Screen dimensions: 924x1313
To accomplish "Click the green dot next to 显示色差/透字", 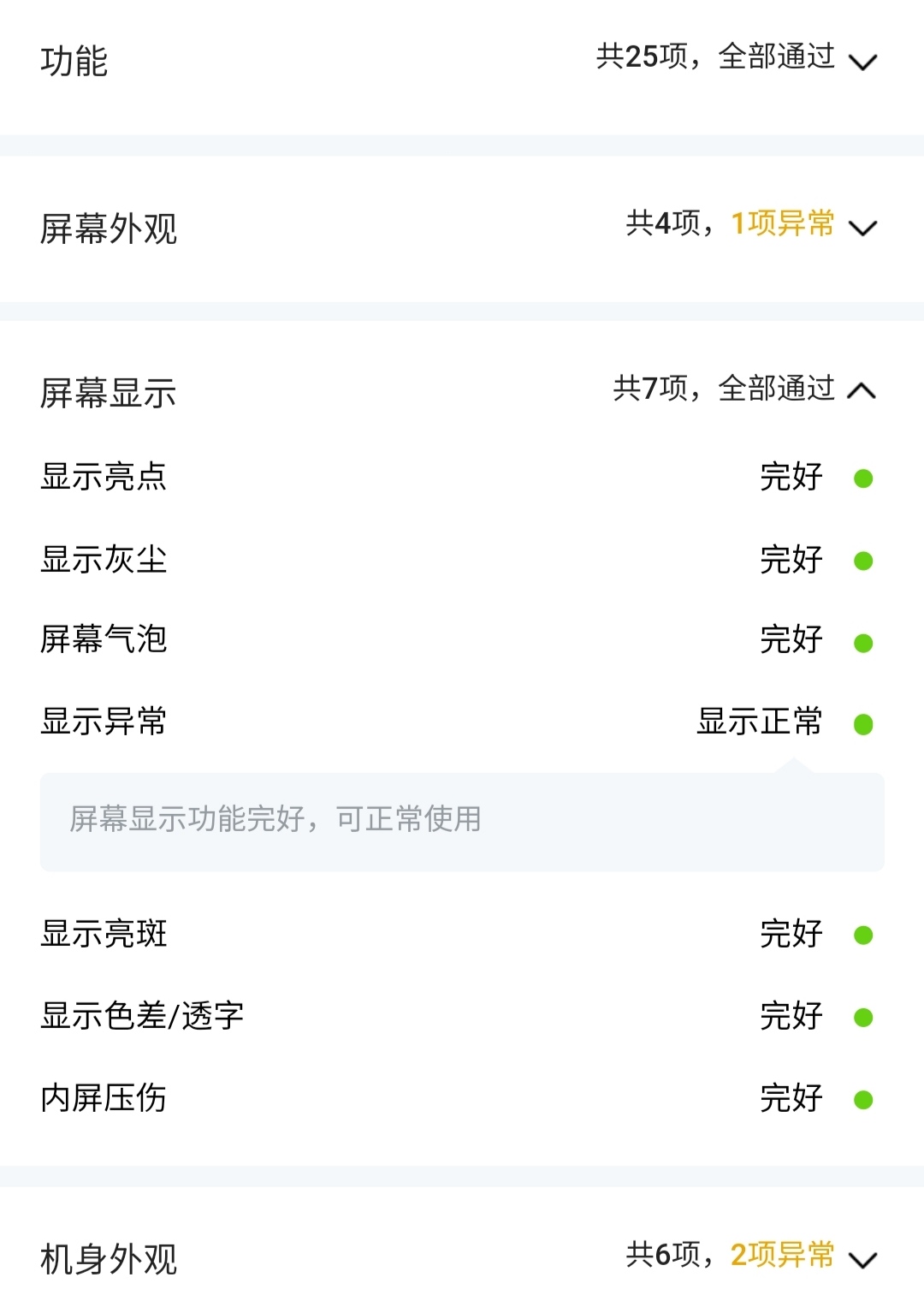I will 863,1016.
